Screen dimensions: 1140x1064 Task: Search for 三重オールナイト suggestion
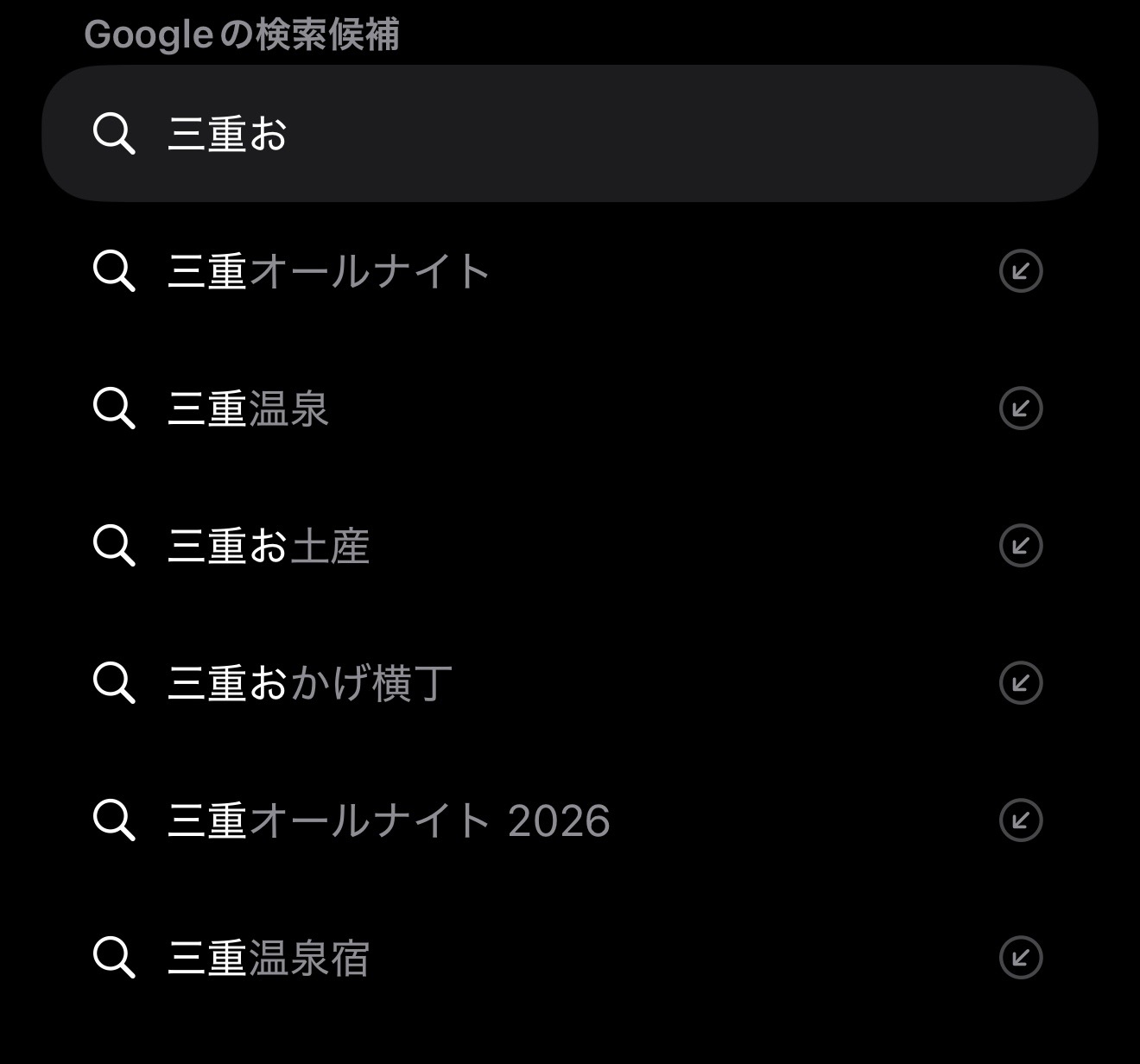point(328,271)
